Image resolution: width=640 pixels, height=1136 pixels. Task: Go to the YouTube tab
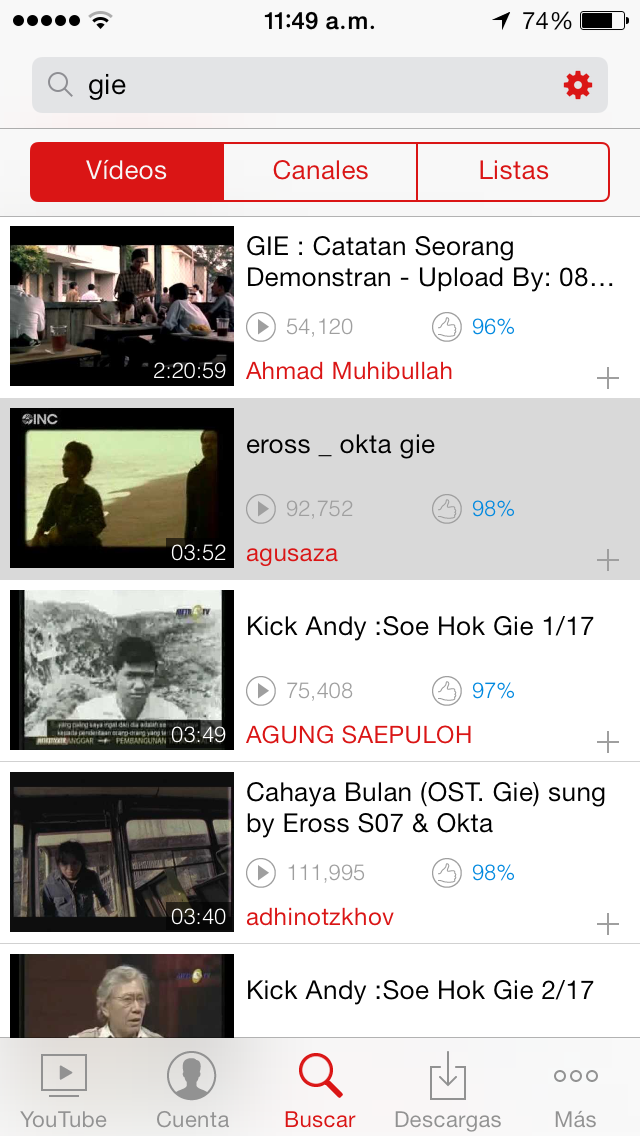click(64, 1090)
